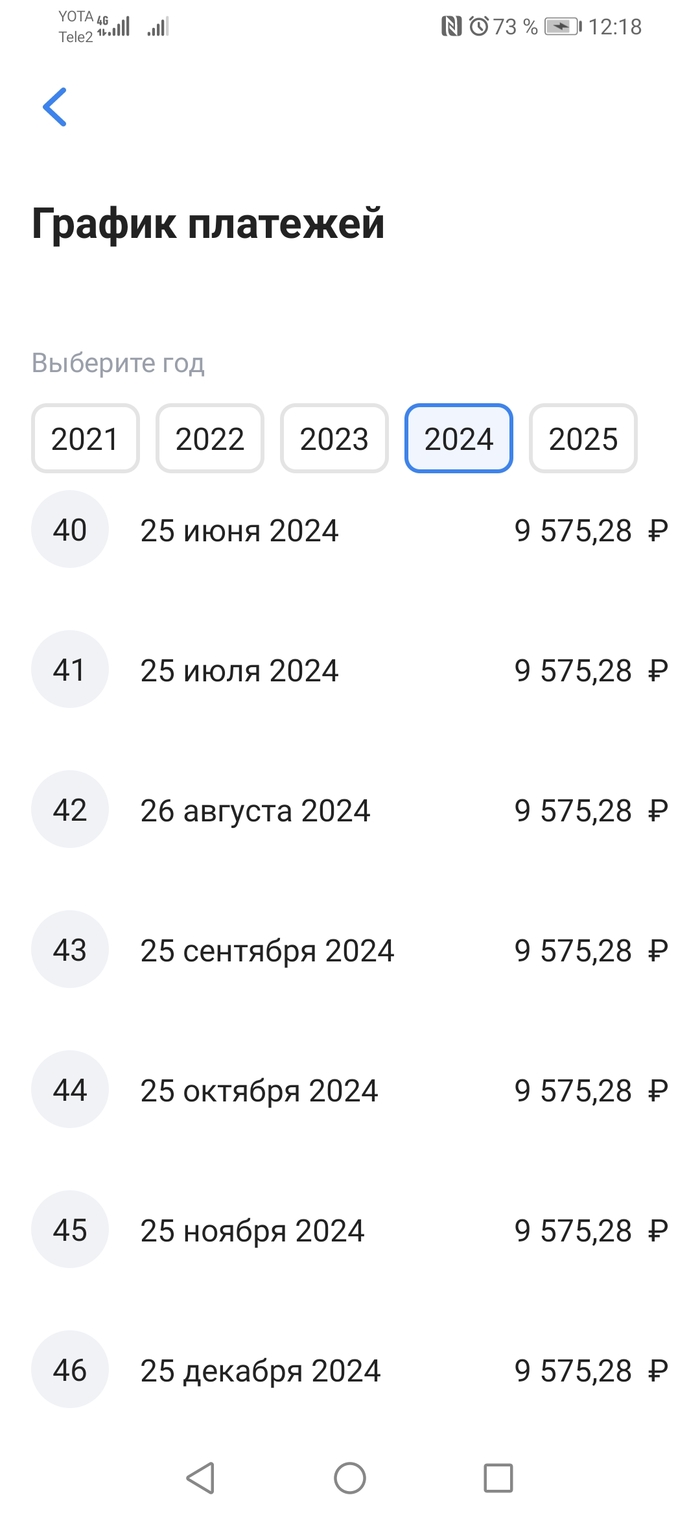Go back using the top-left arrow
The image size is (700, 1517).
coord(55,107)
